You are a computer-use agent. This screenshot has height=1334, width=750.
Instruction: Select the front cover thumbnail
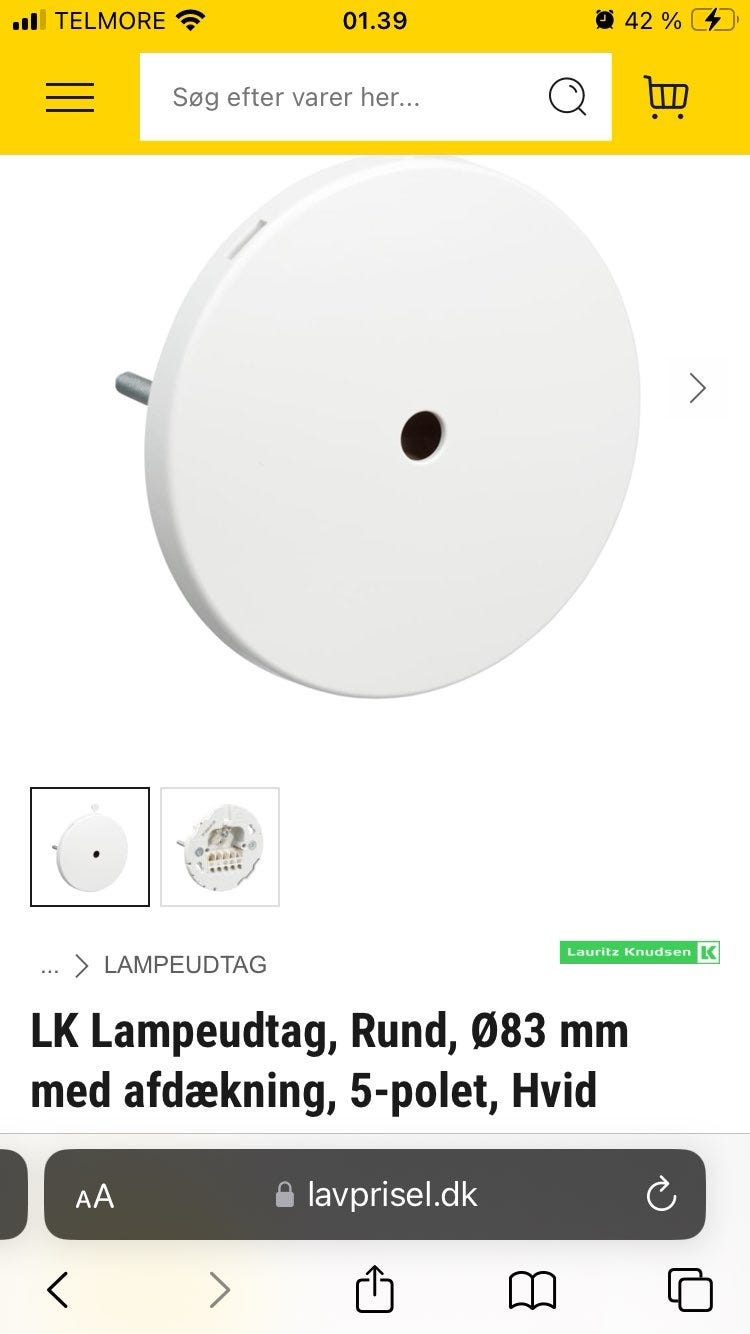(x=90, y=847)
